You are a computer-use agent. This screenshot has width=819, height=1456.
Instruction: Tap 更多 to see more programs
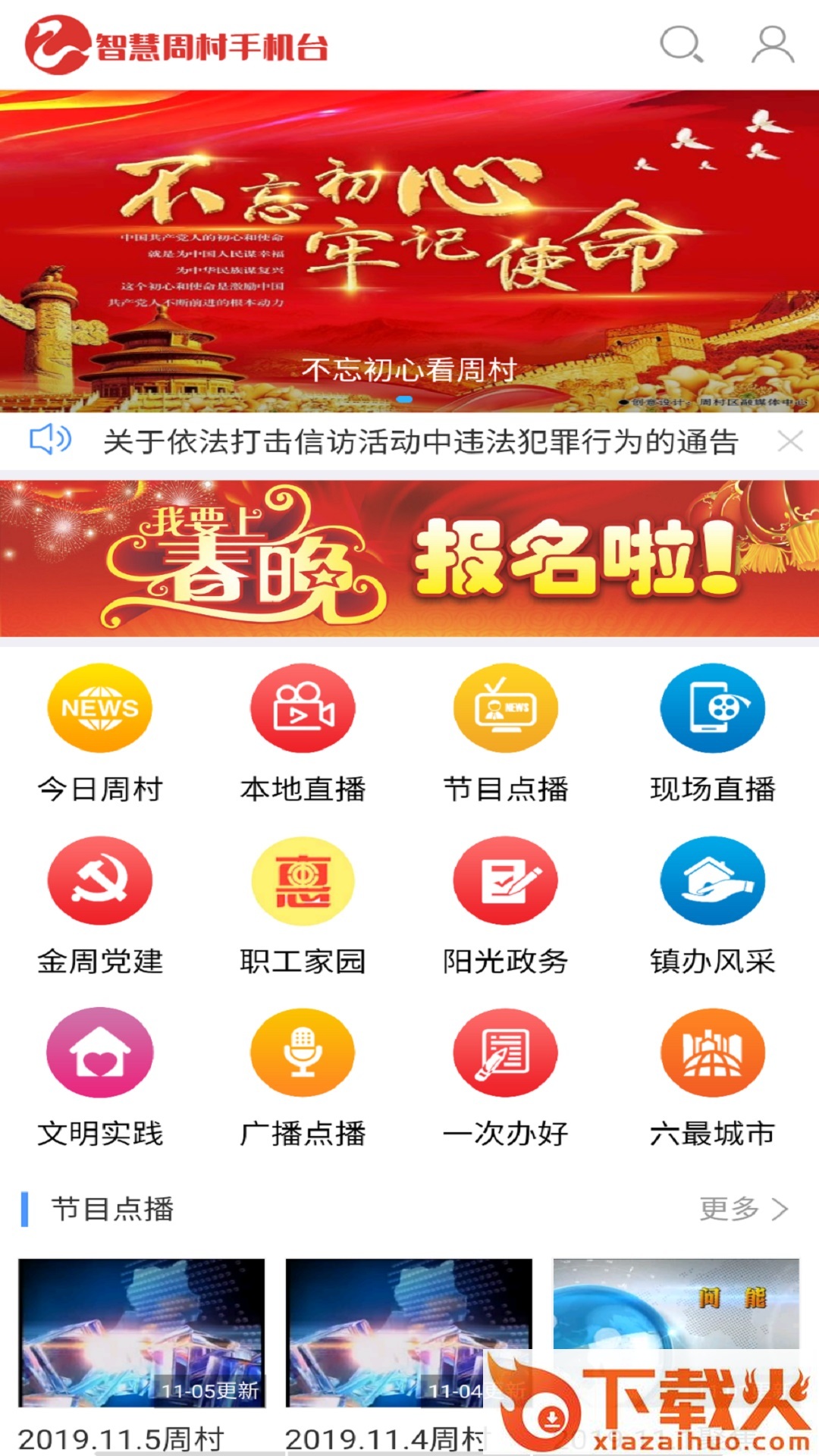(x=743, y=1209)
